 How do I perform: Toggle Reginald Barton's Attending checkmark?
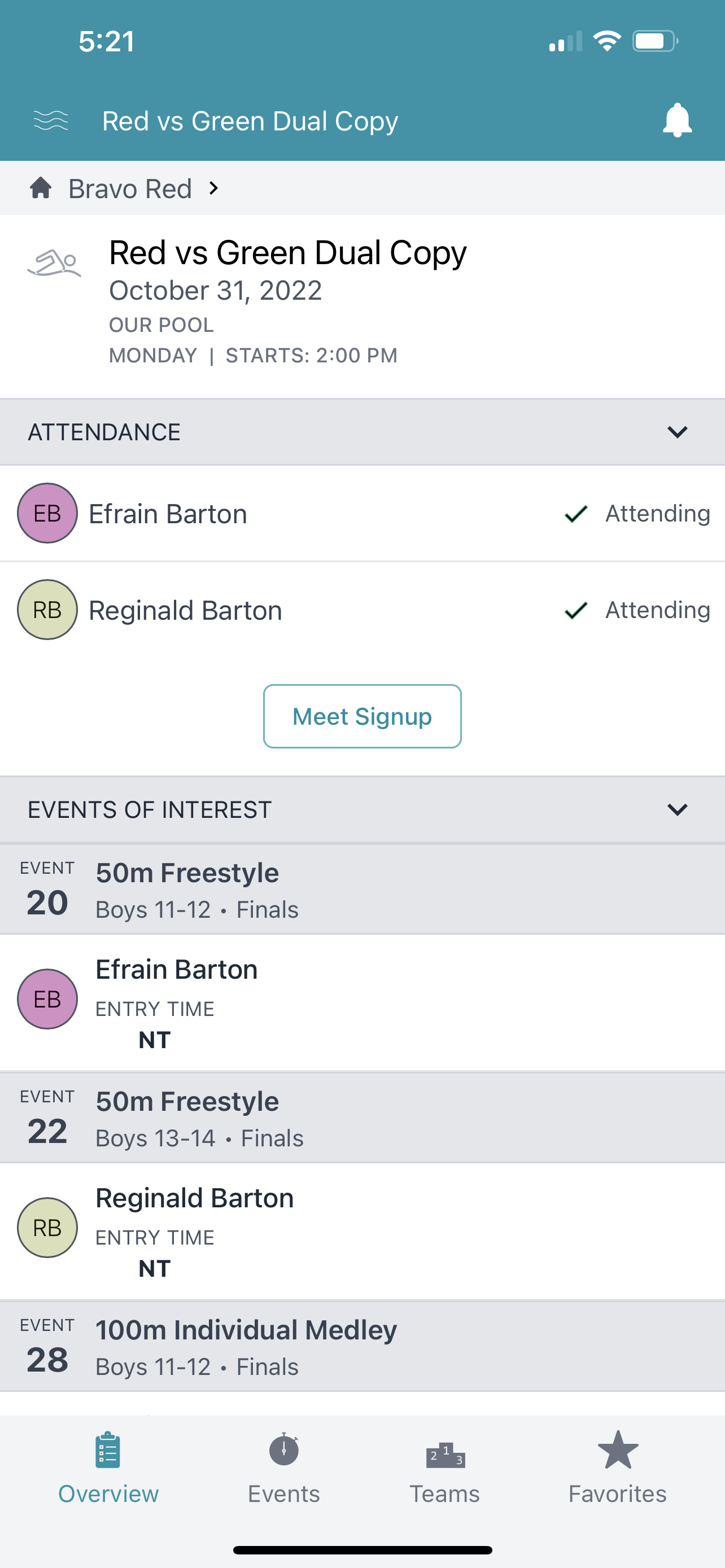click(x=575, y=609)
